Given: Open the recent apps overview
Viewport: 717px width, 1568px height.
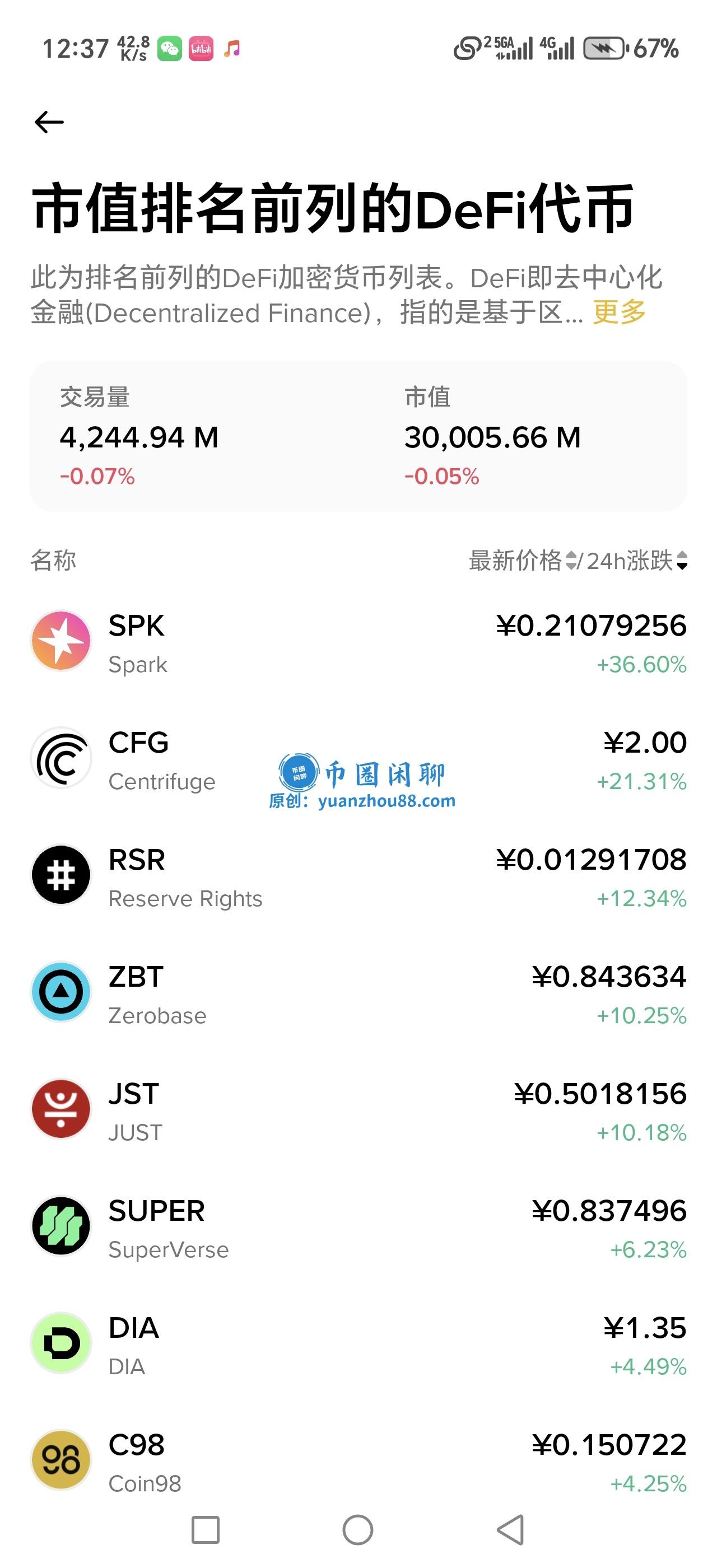Looking at the screenshot, I should click(x=206, y=1530).
